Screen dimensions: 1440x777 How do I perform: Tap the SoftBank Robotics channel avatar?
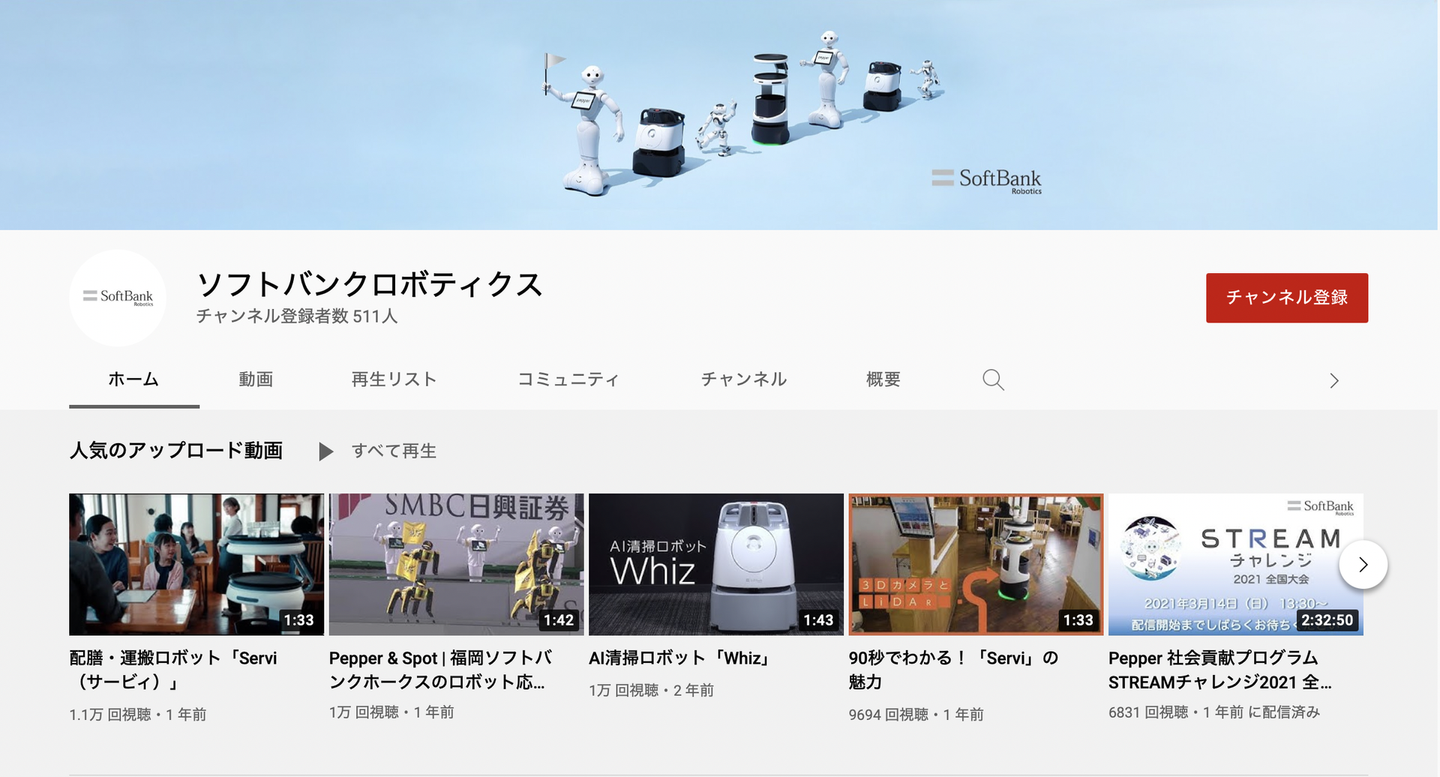click(x=118, y=297)
